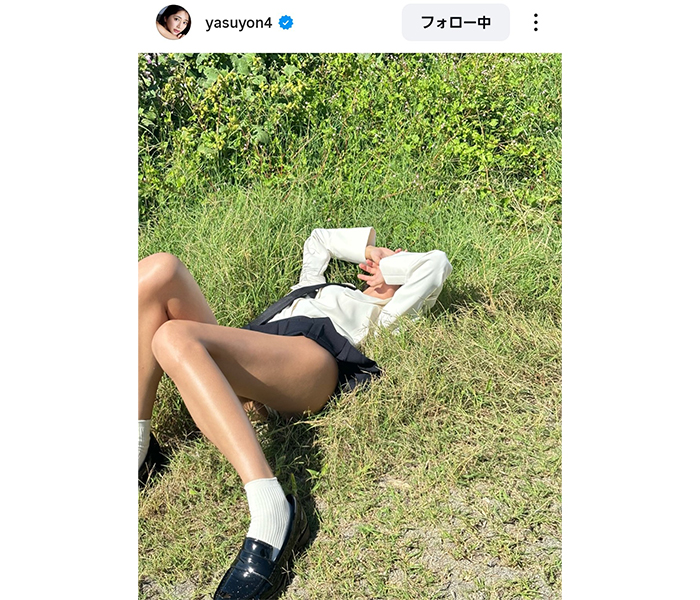
Task: Open the post photo by yasuyon4
Action: [x=349, y=326]
